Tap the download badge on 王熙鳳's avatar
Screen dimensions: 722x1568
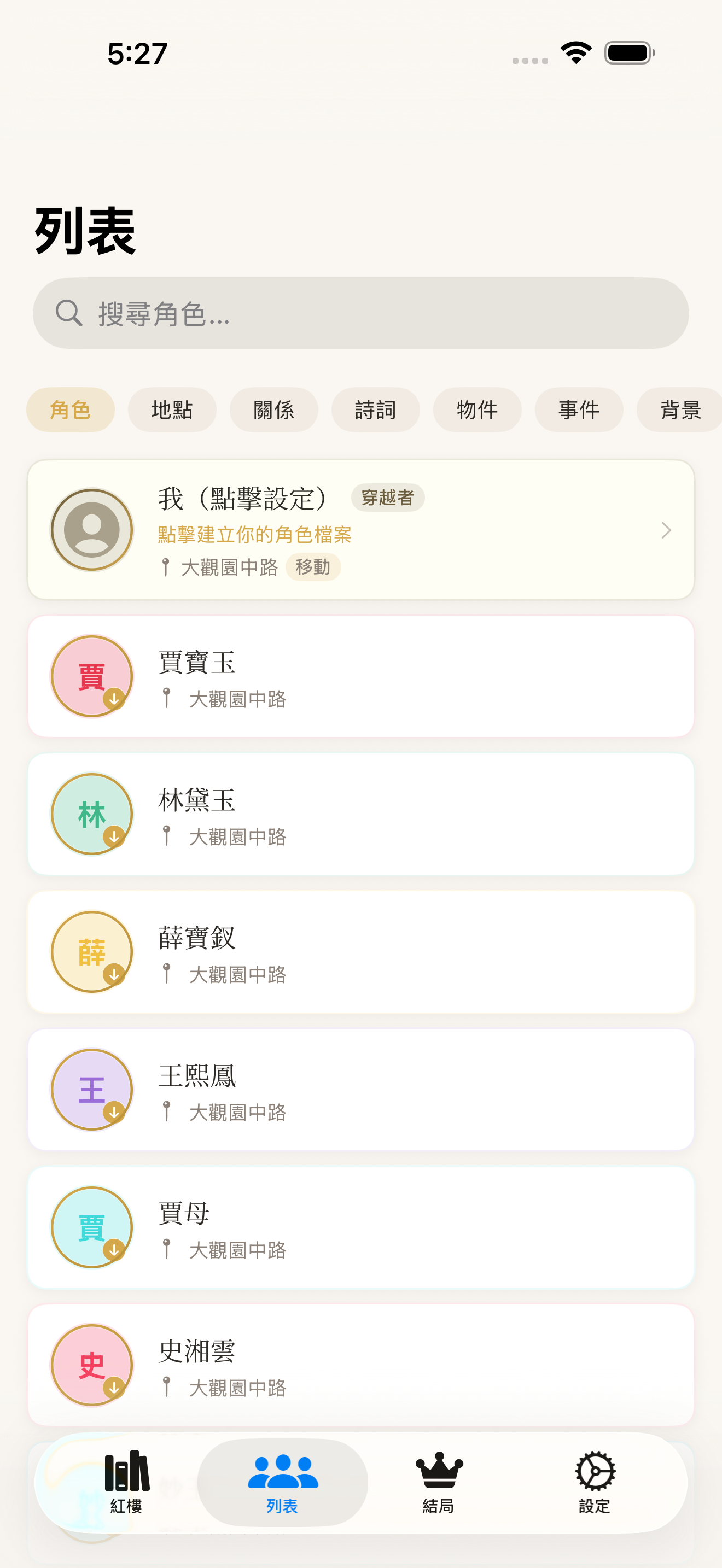(x=113, y=1113)
